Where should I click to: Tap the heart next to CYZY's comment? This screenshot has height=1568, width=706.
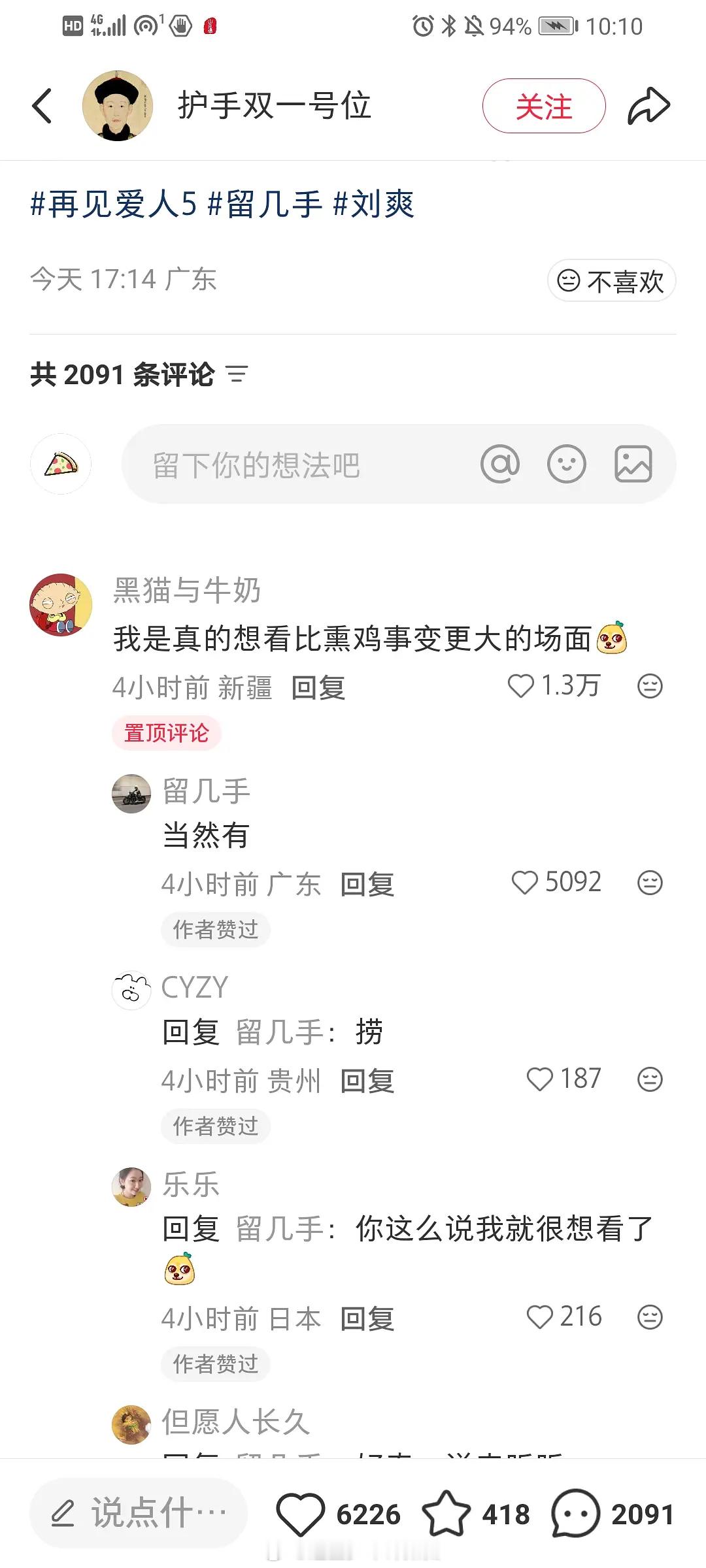(x=543, y=1079)
